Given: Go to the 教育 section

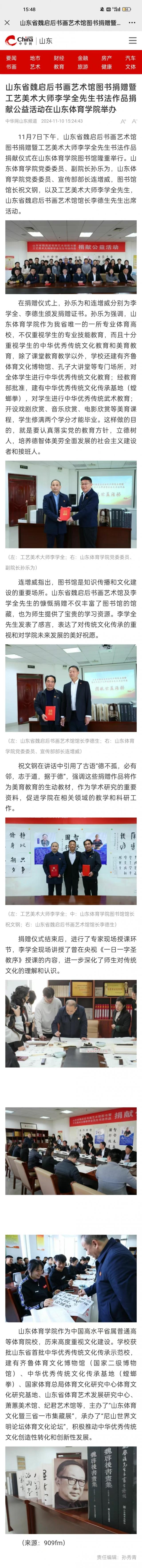Looking at the screenshot, I should tap(59, 67).
